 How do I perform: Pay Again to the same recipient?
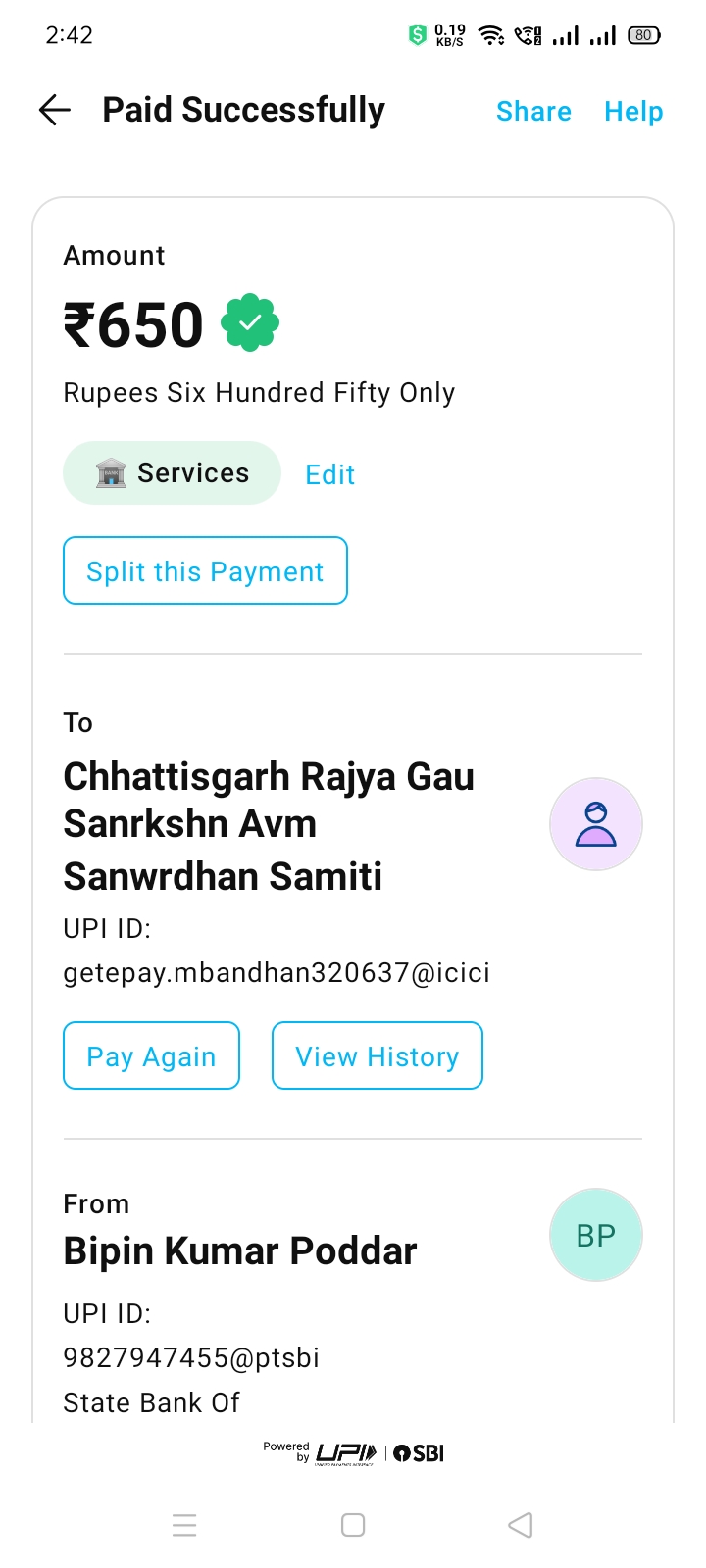(x=151, y=1056)
